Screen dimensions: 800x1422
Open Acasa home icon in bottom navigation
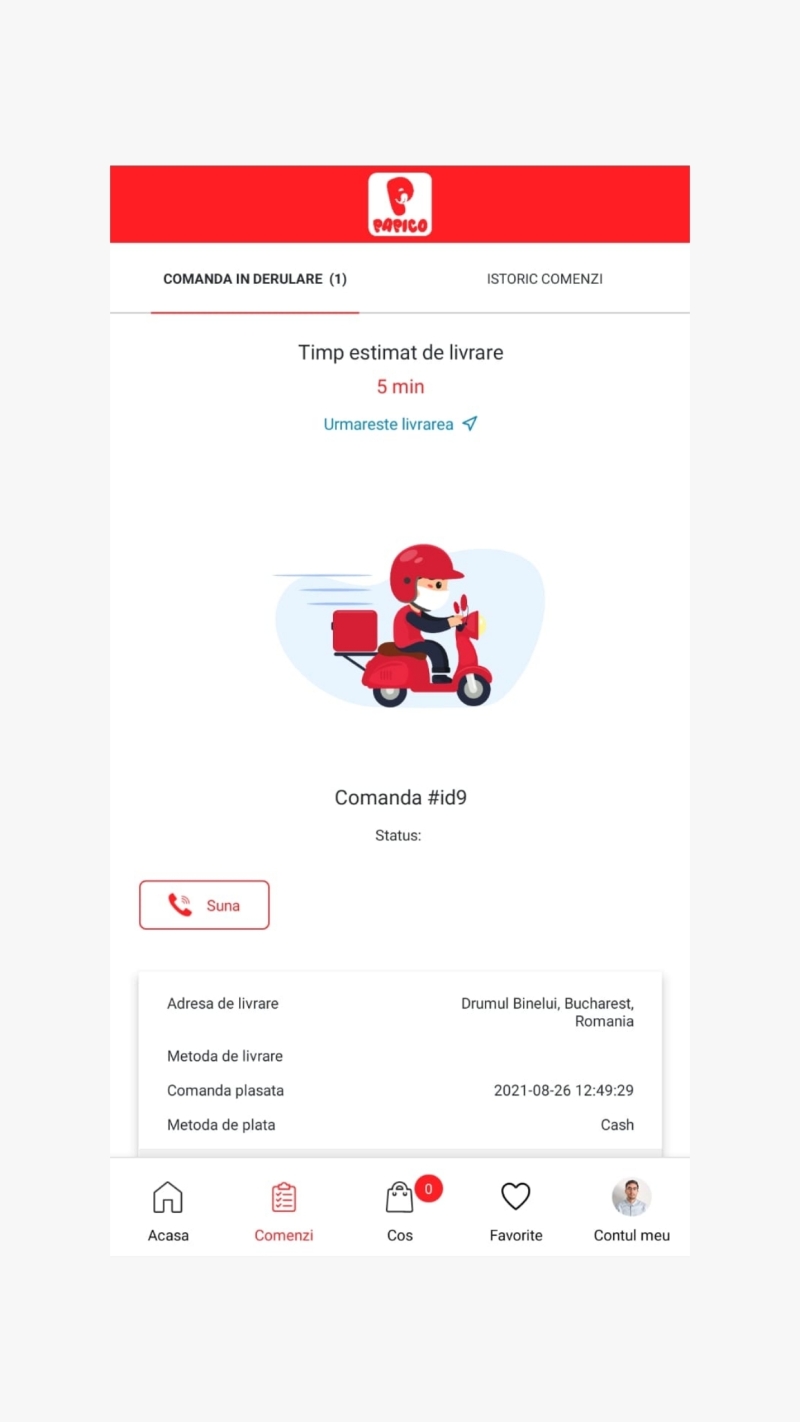point(168,1196)
